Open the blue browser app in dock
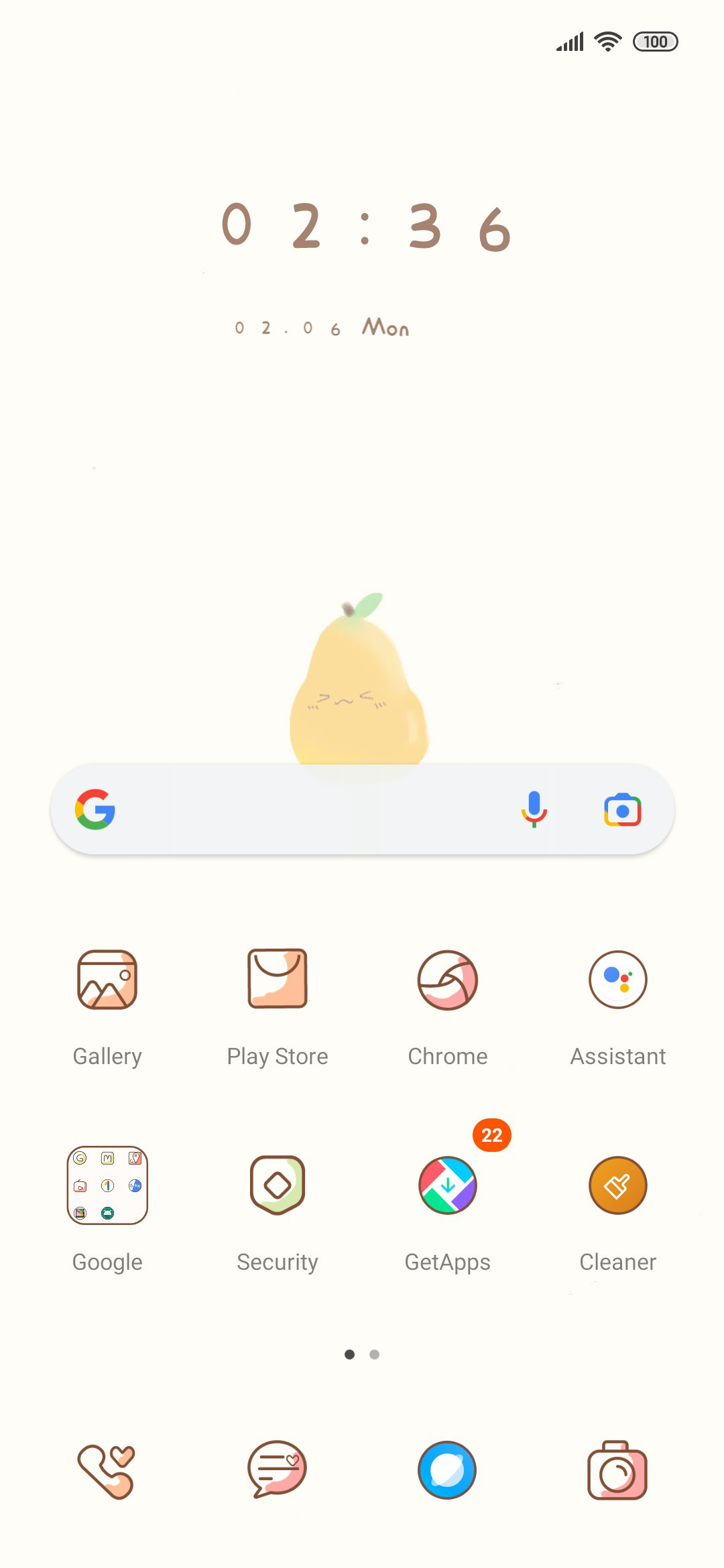This screenshot has height=1568, width=724. [x=447, y=1470]
